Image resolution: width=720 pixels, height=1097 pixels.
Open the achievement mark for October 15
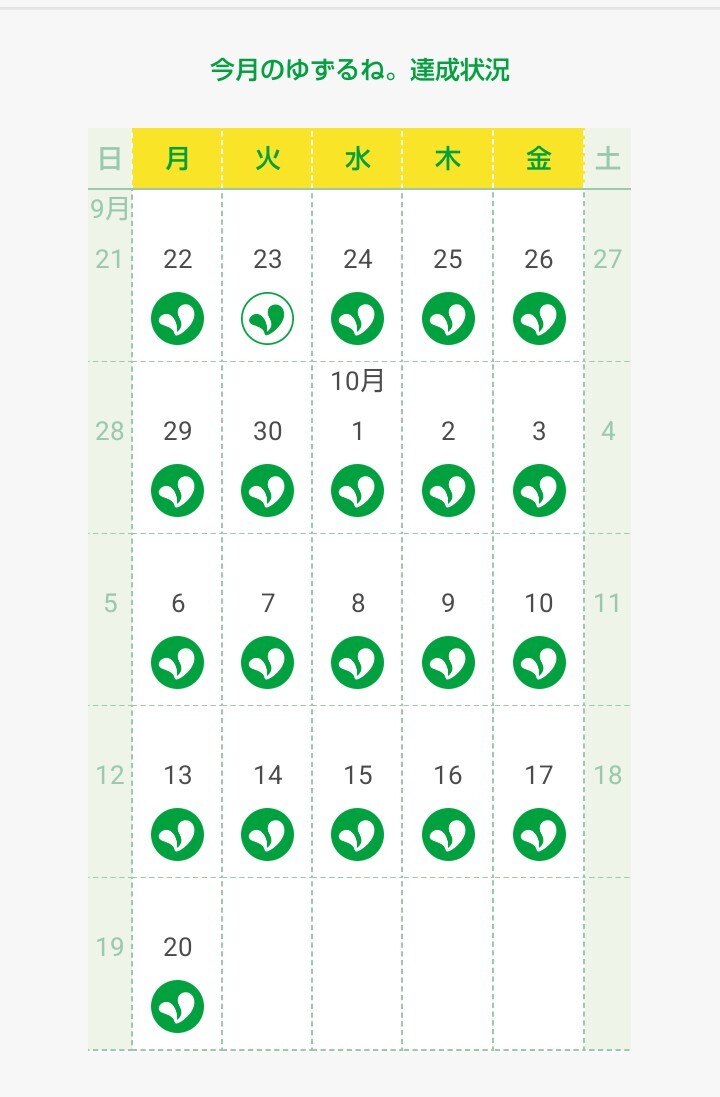click(358, 835)
